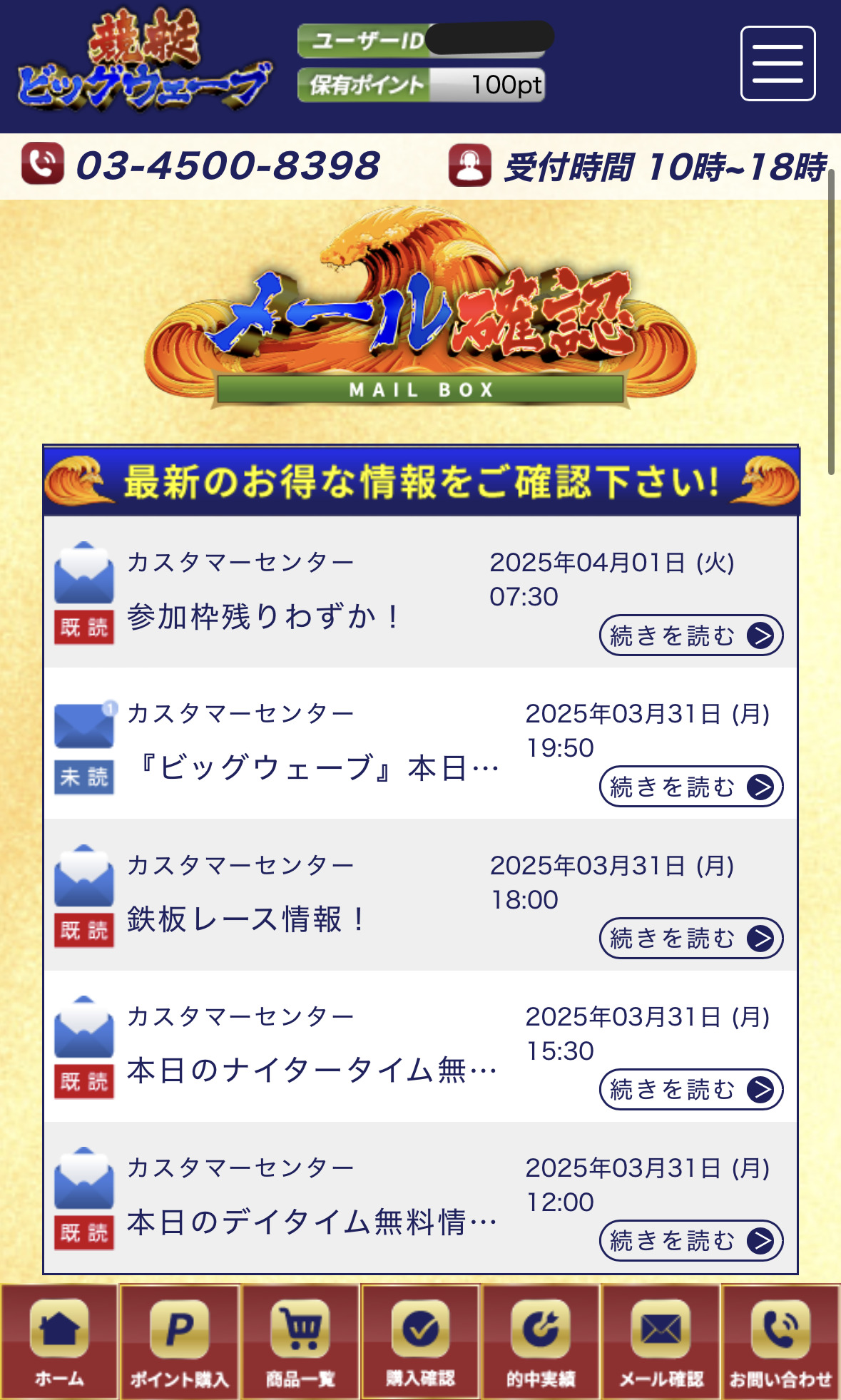The width and height of the screenshot is (841, 1400).
Task: Open 商品一覧 tab
Action: (300, 1342)
